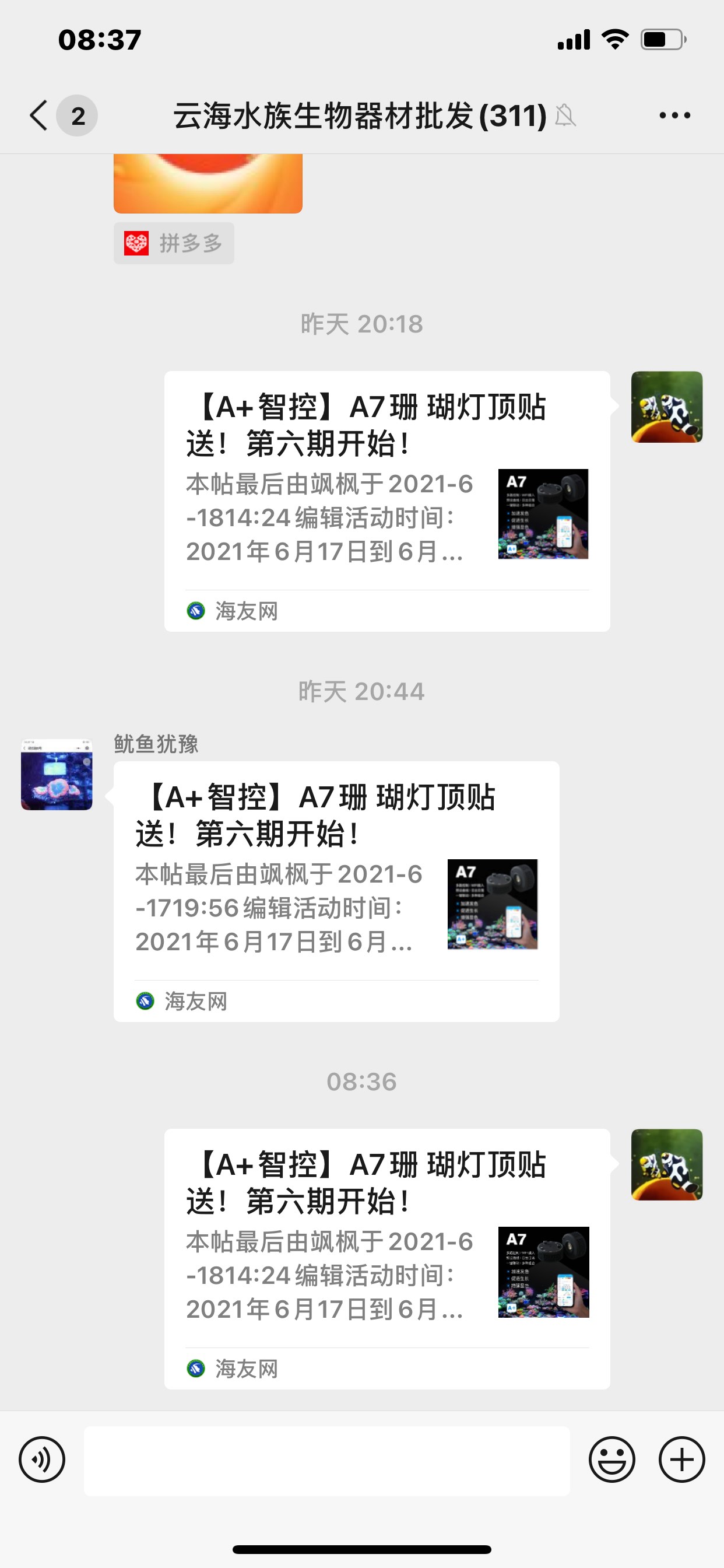Go back to the chat list
The height and width of the screenshot is (1568, 724).
(x=39, y=115)
